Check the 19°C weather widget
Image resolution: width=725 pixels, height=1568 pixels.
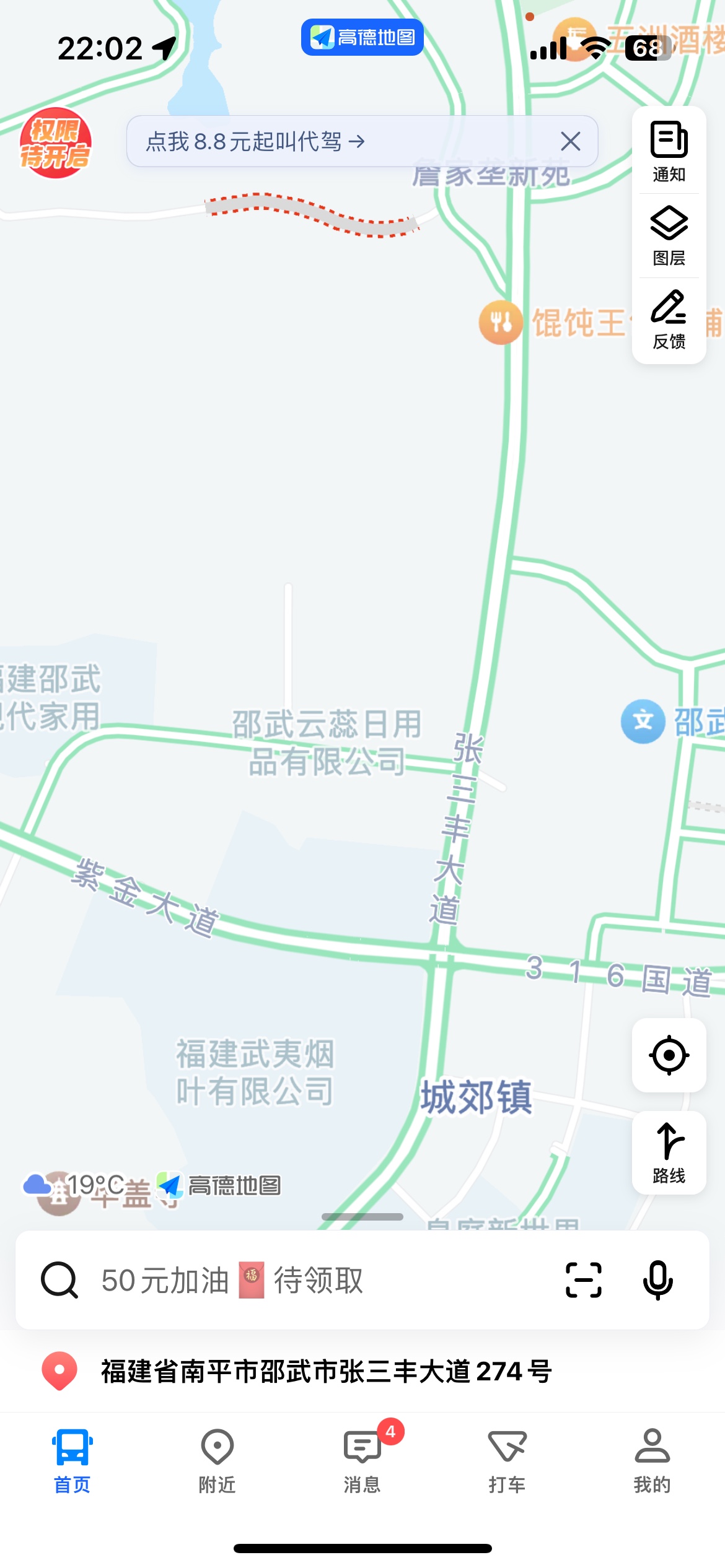click(74, 1185)
